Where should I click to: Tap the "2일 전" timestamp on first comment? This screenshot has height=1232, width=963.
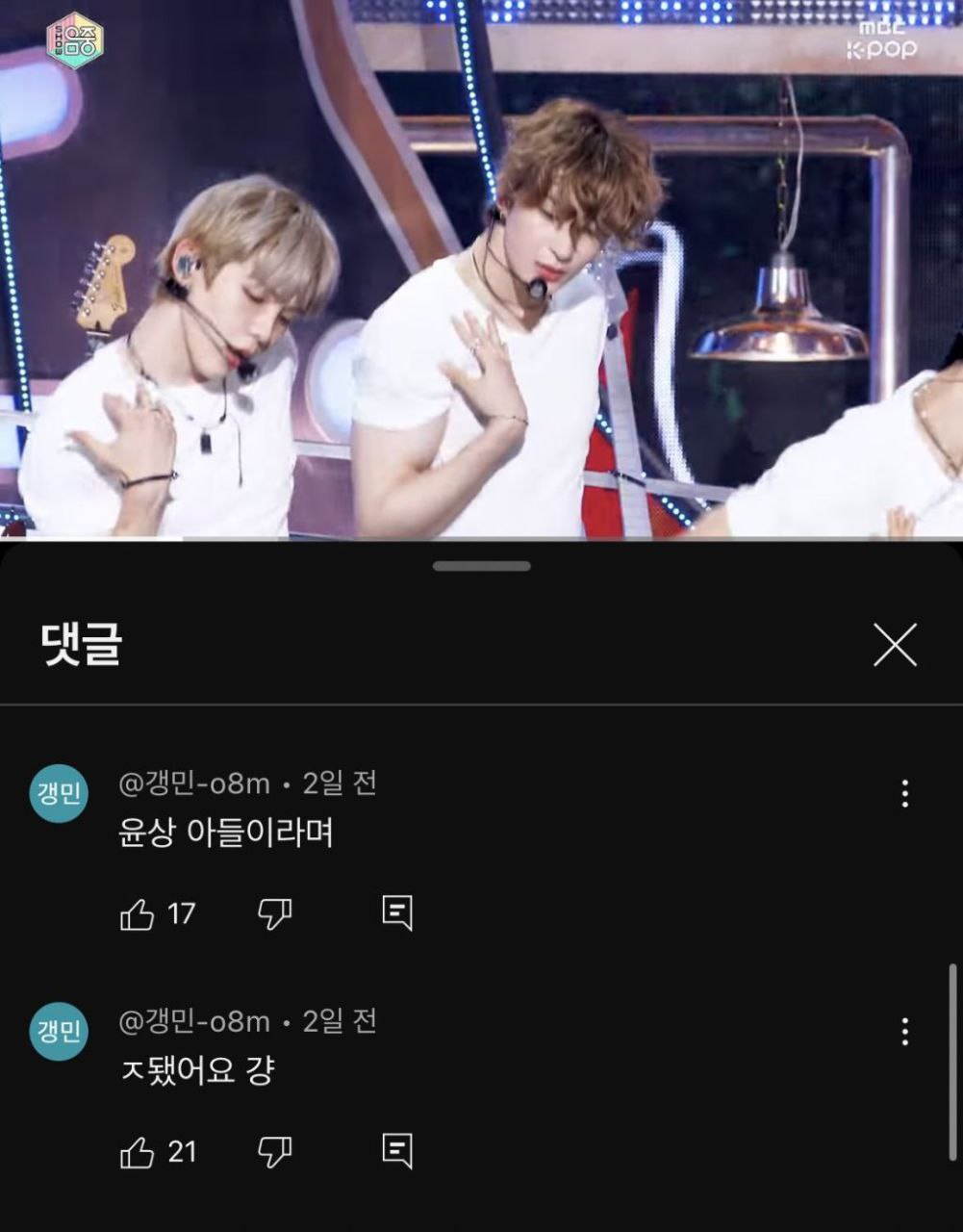(339, 784)
